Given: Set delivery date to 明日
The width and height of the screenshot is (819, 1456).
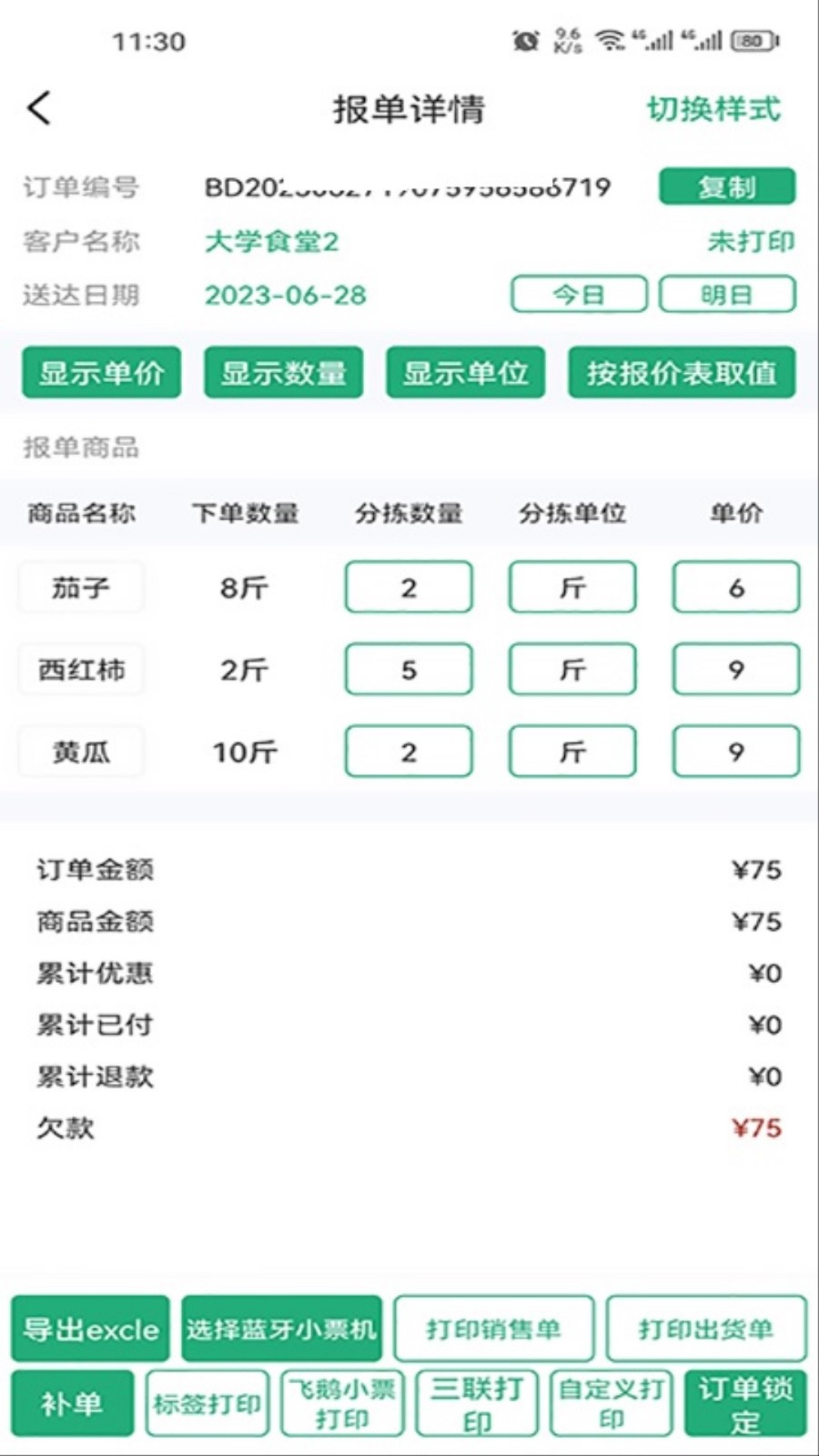Looking at the screenshot, I should [726, 295].
